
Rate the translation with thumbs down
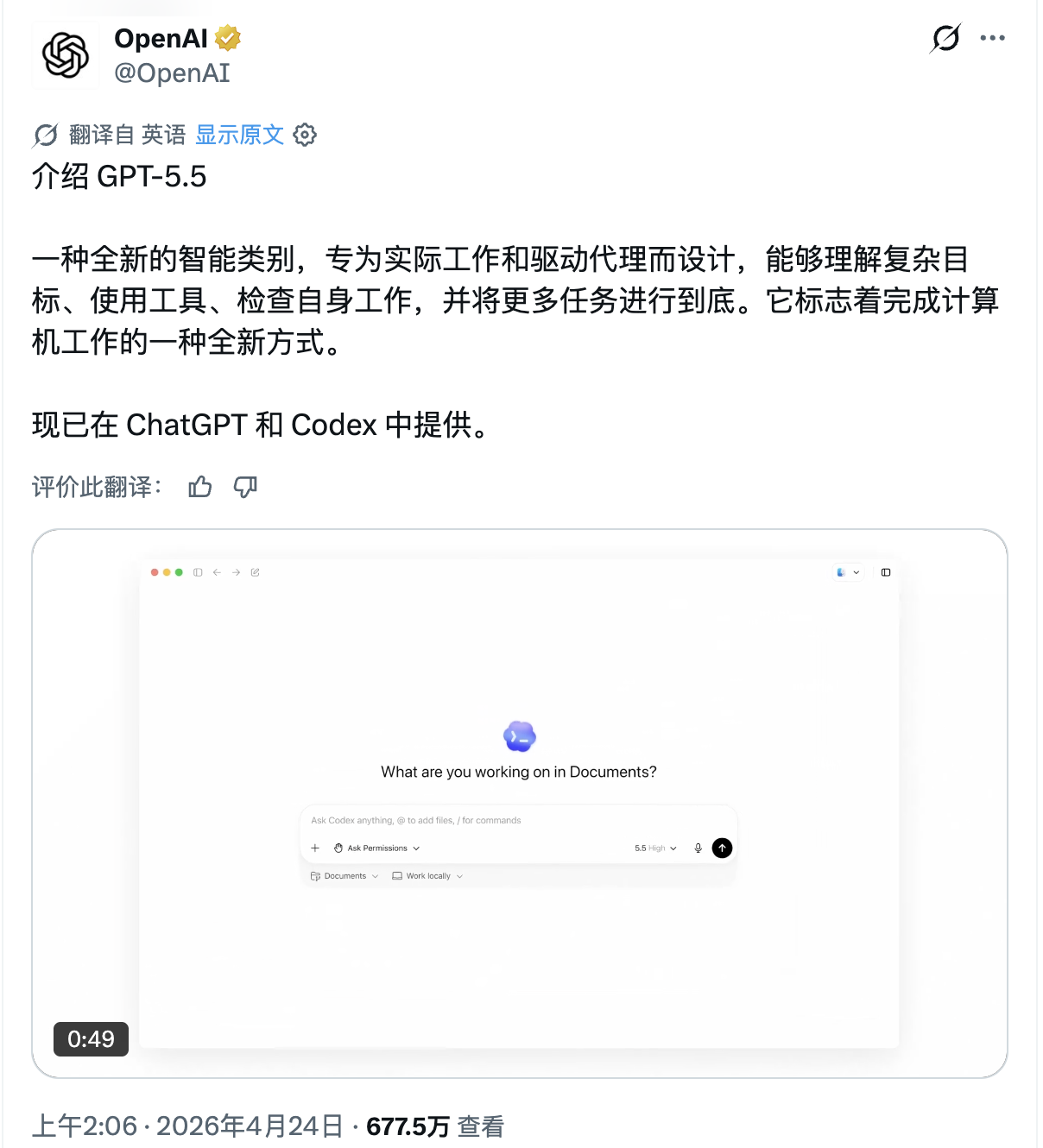coord(245,487)
